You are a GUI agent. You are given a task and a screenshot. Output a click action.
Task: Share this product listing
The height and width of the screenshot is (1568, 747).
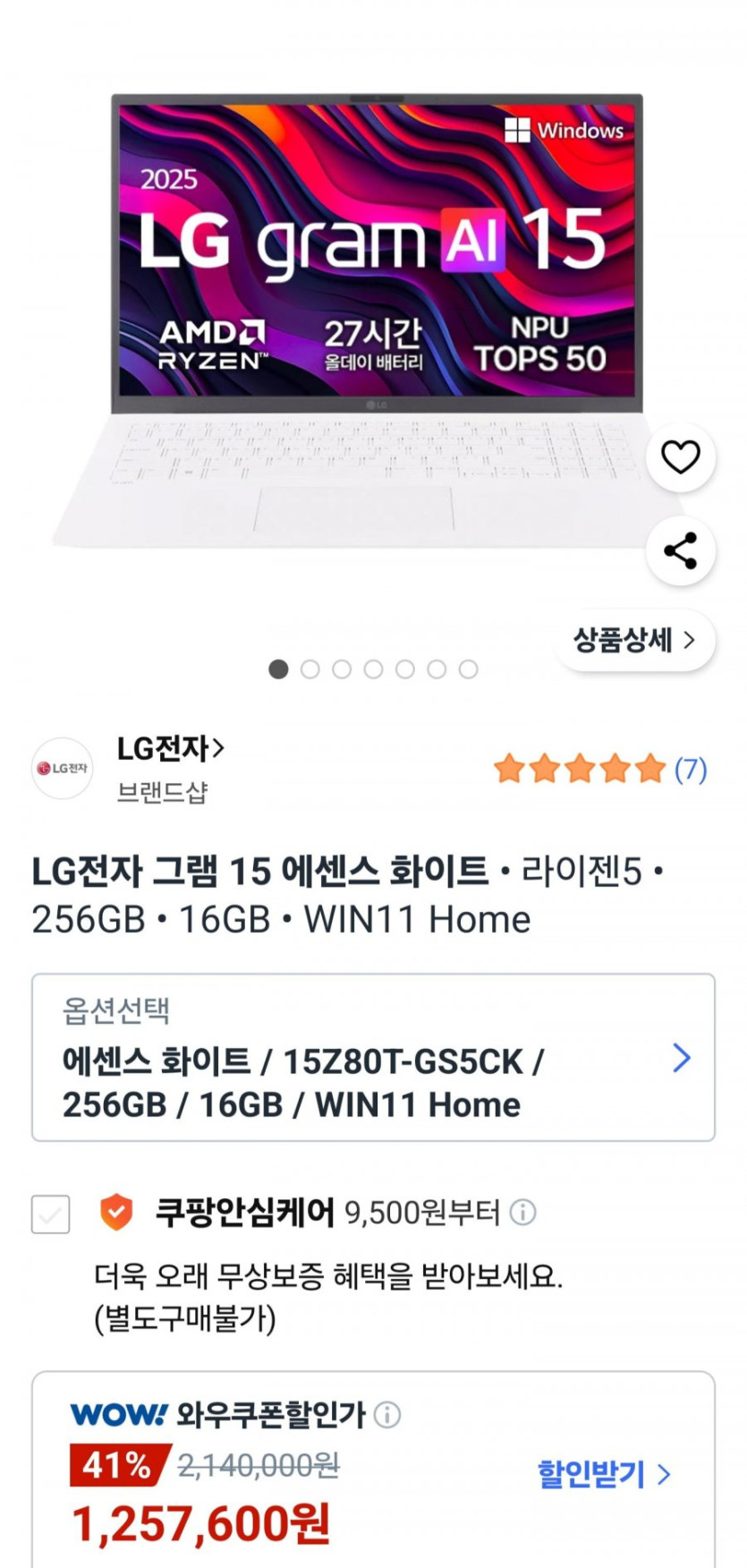(680, 550)
